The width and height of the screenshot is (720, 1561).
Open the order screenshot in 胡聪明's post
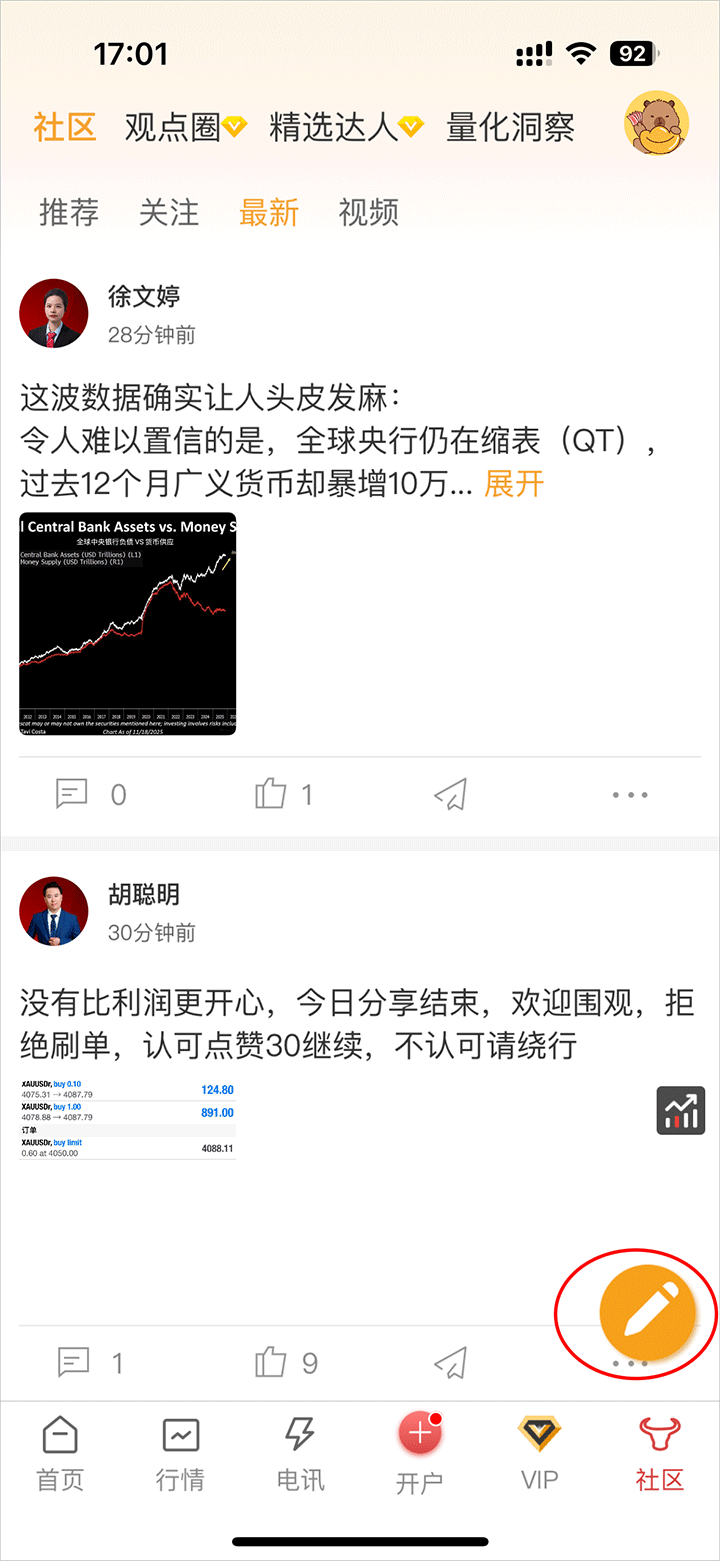pos(128,1118)
